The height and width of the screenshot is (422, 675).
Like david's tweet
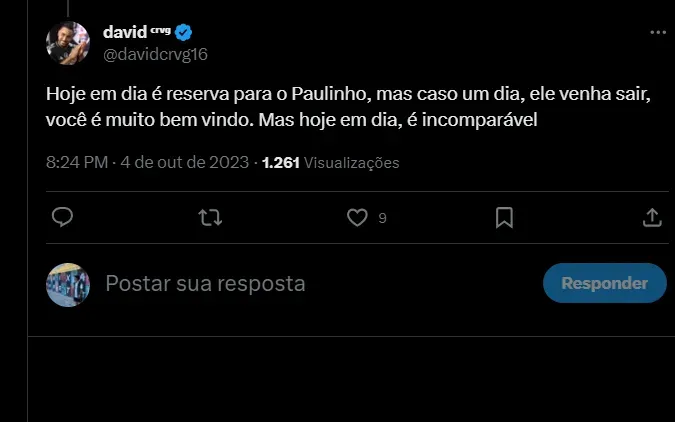[357, 217]
